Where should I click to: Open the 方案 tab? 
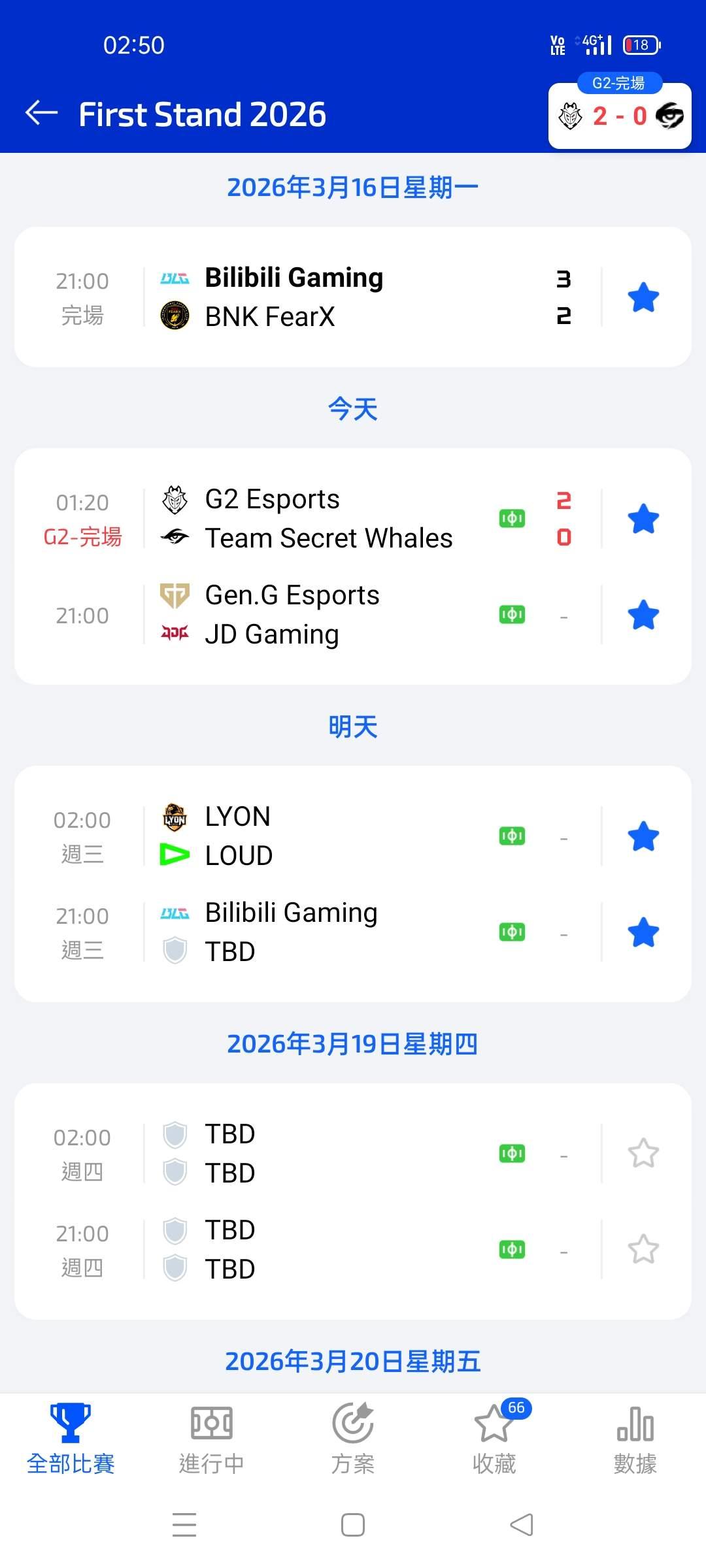[x=353, y=1439]
